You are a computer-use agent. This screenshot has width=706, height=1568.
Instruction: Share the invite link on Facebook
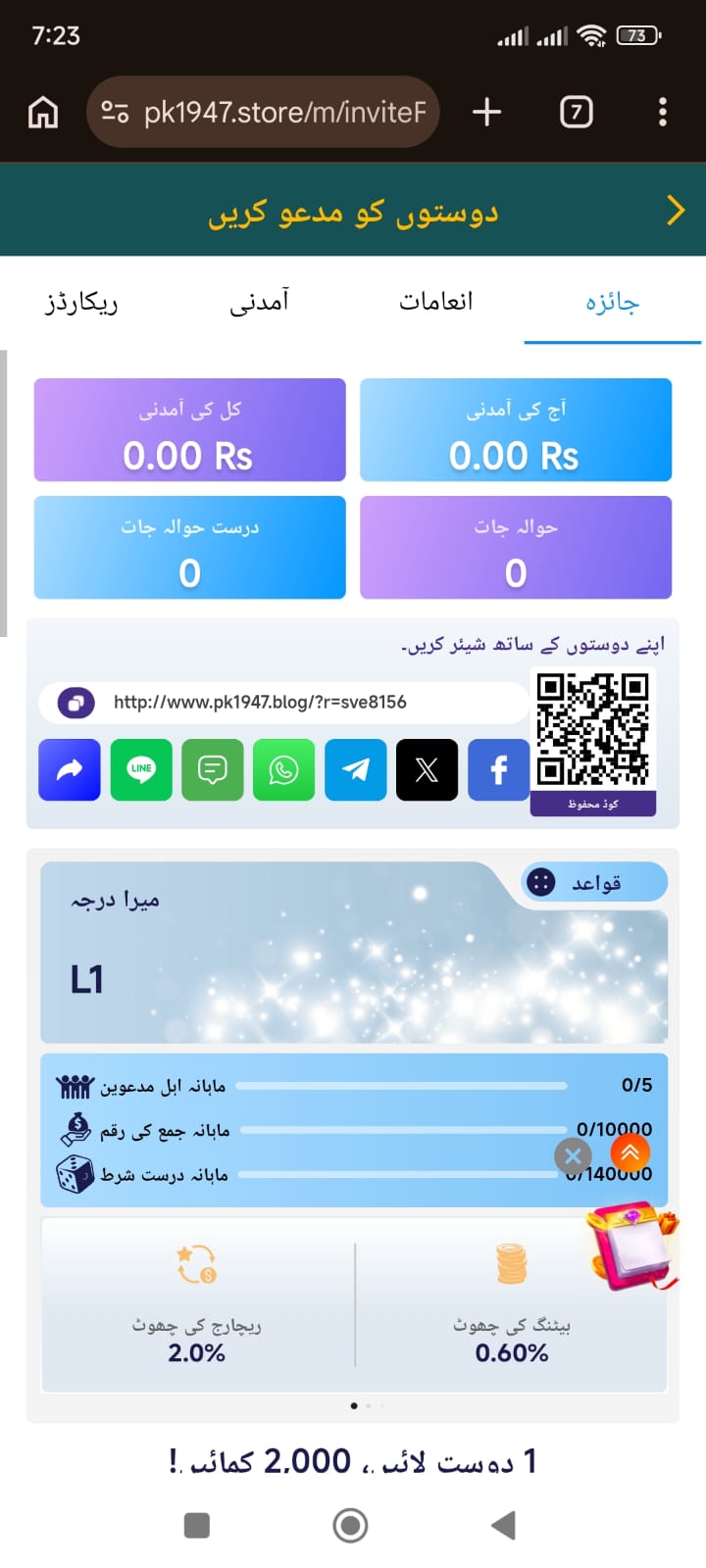tap(498, 770)
